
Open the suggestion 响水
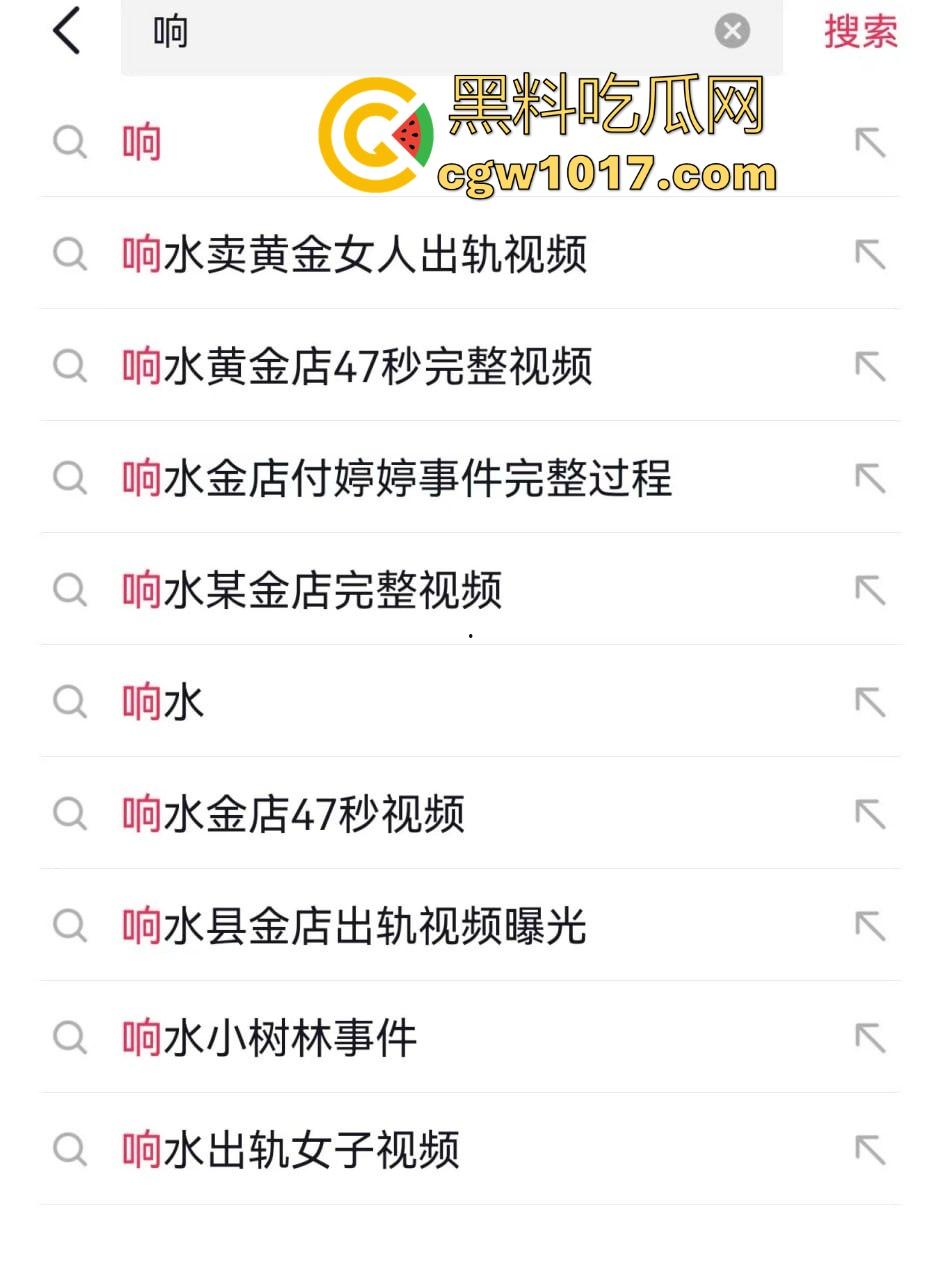pyautogui.click(x=160, y=702)
